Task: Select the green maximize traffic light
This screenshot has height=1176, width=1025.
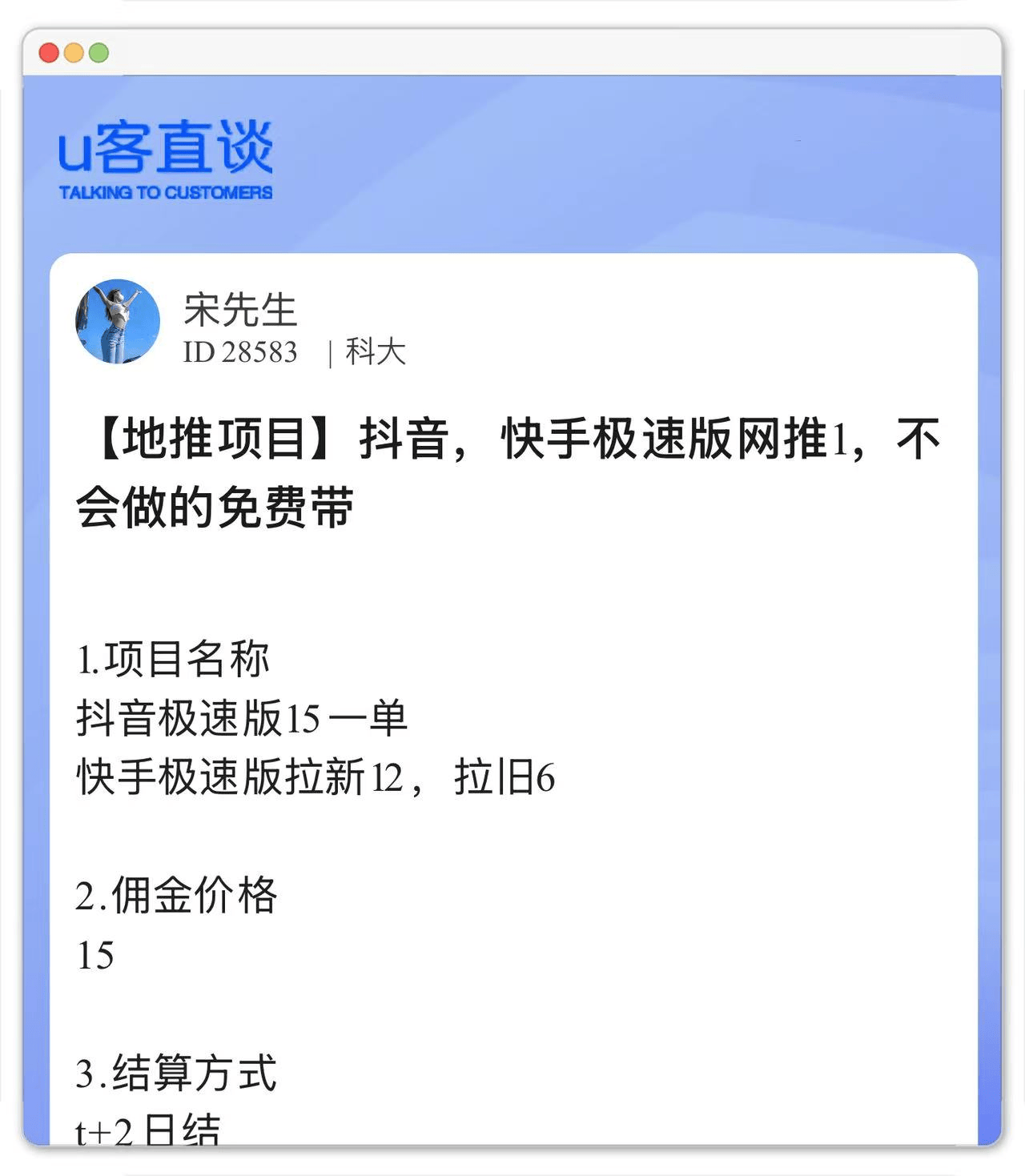Action: tap(99, 50)
